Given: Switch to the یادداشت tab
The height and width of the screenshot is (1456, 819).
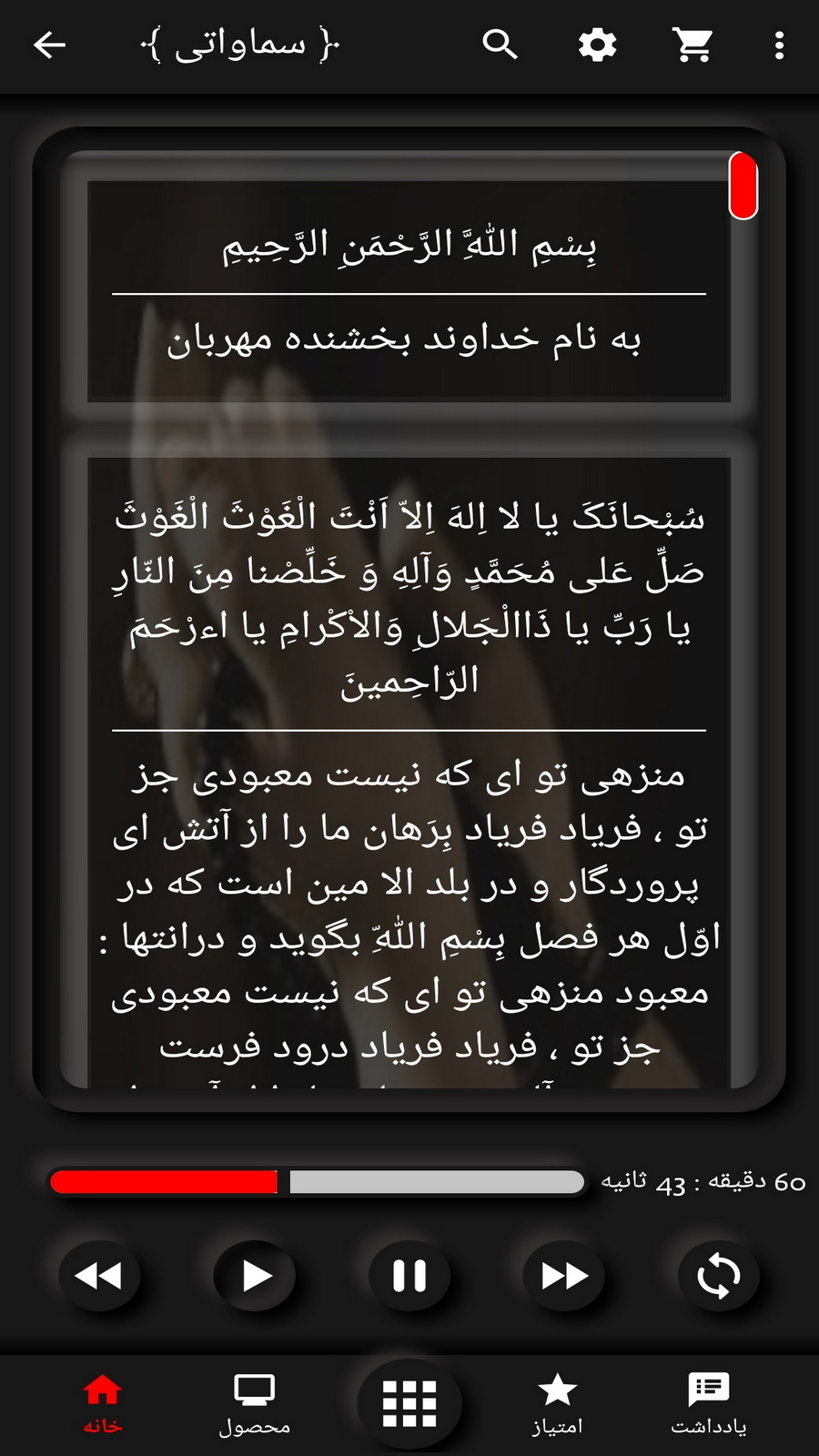Looking at the screenshot, I should pos(709,1404).
